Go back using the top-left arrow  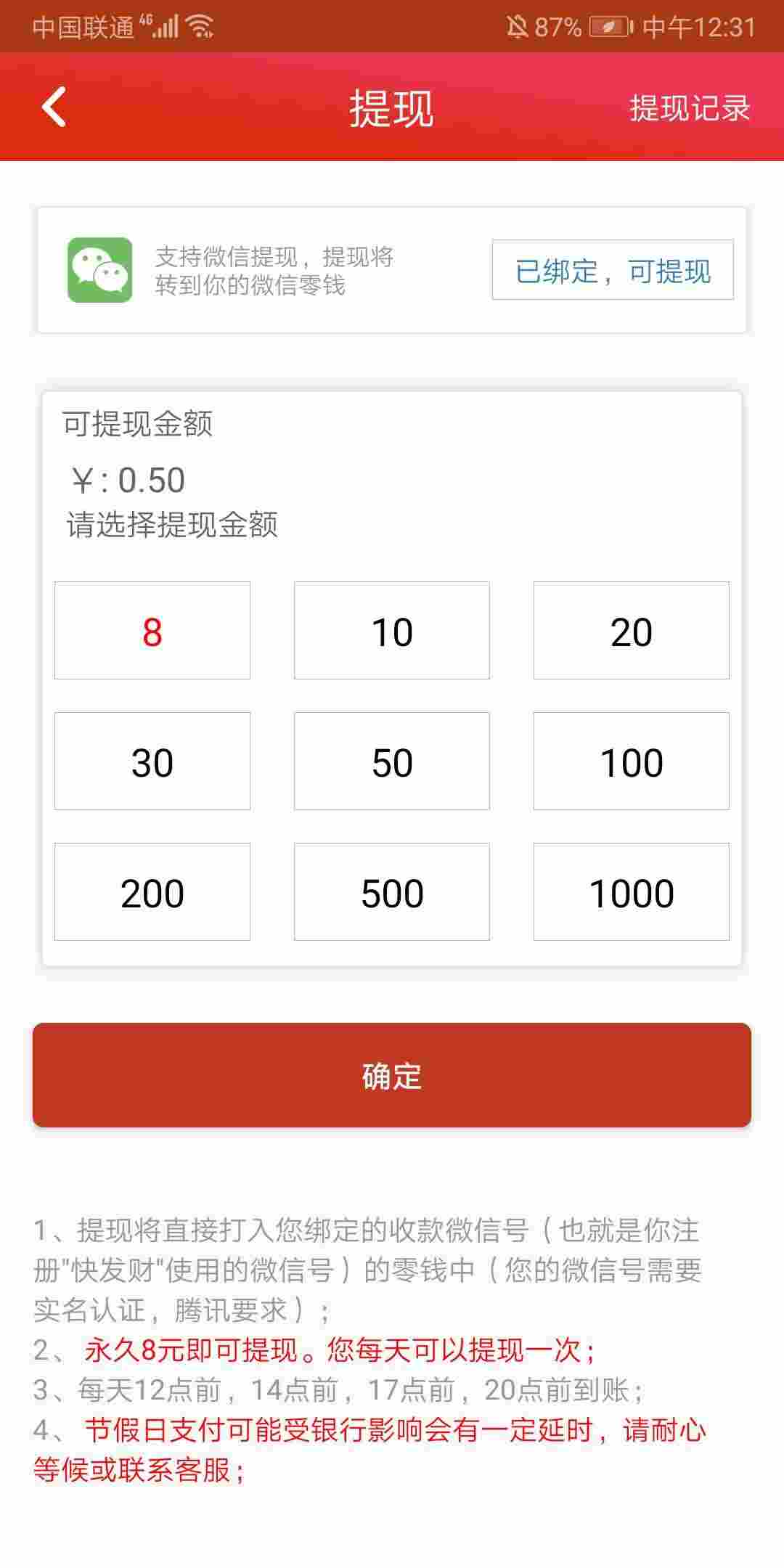(54, 107)
